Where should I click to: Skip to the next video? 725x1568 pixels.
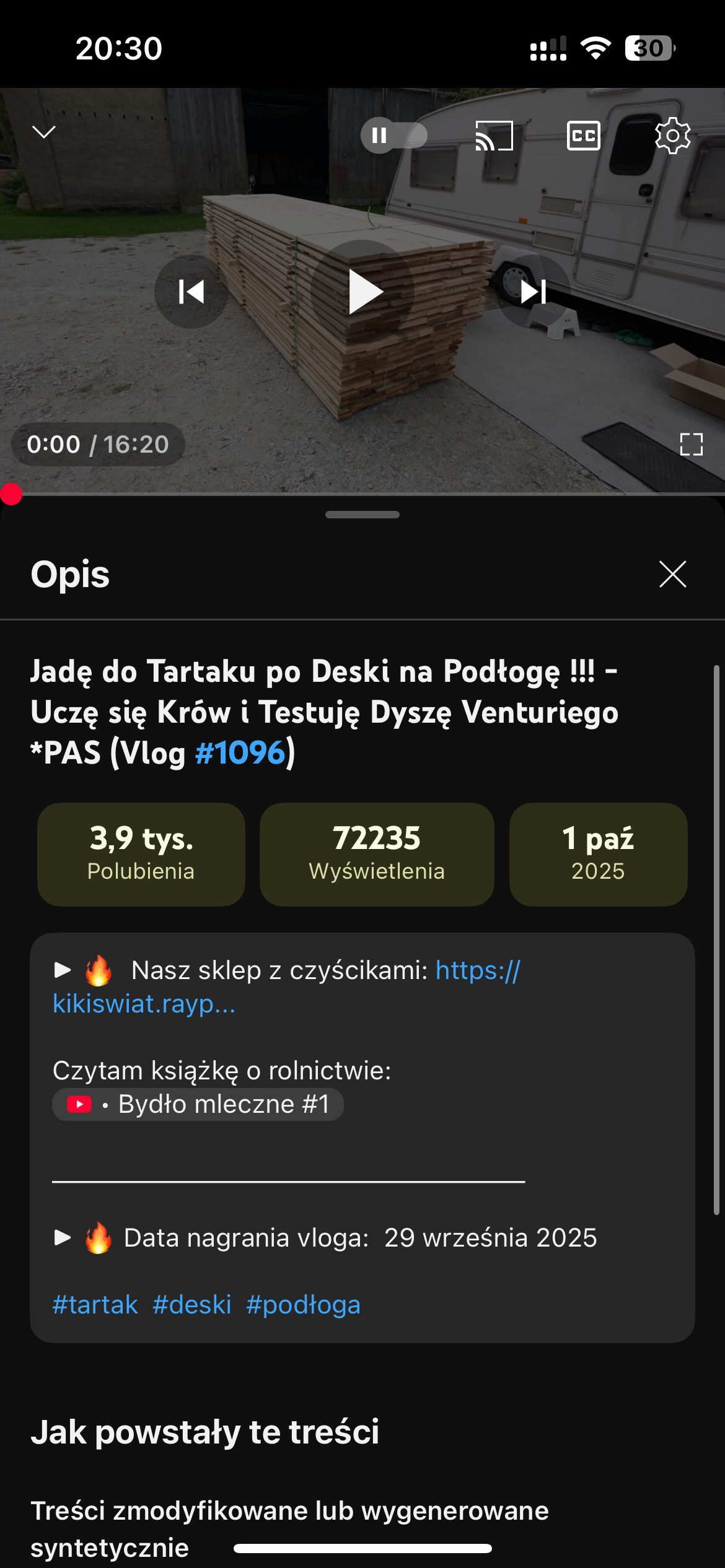(534, 292)
